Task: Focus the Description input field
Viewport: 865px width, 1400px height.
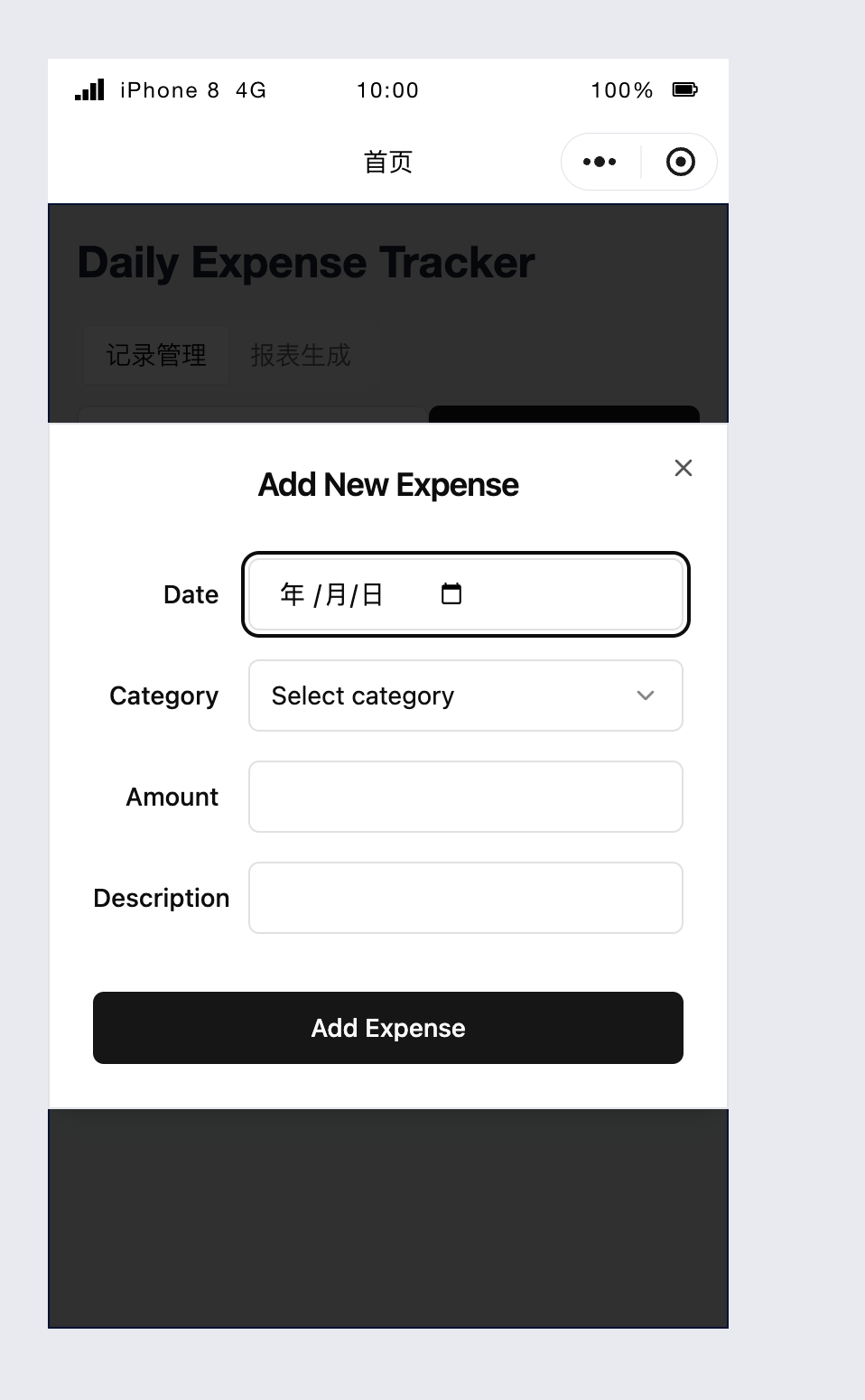Action: [466, 898]
